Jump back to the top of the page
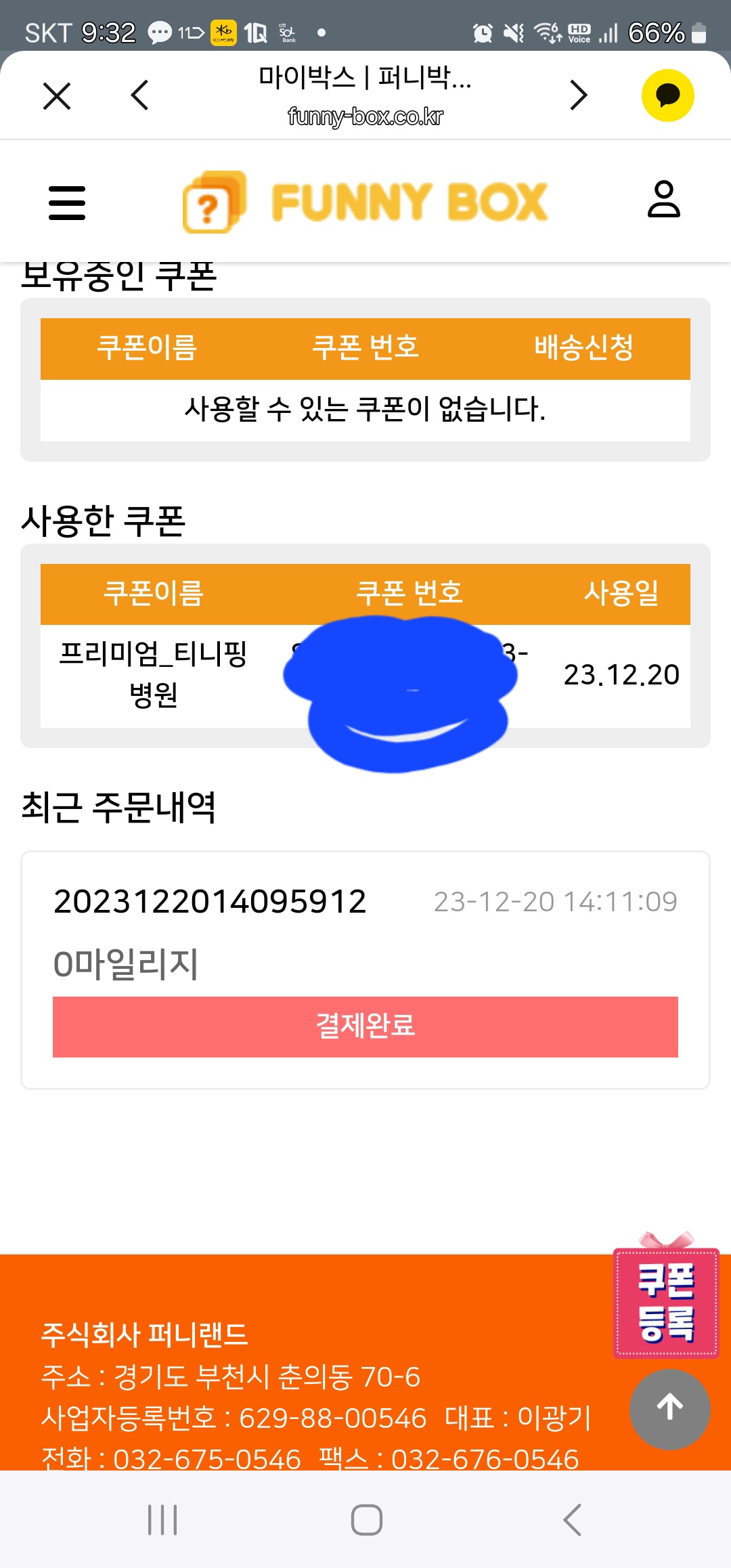This screenshot has height=1568, width=731. pos(670,1410)
